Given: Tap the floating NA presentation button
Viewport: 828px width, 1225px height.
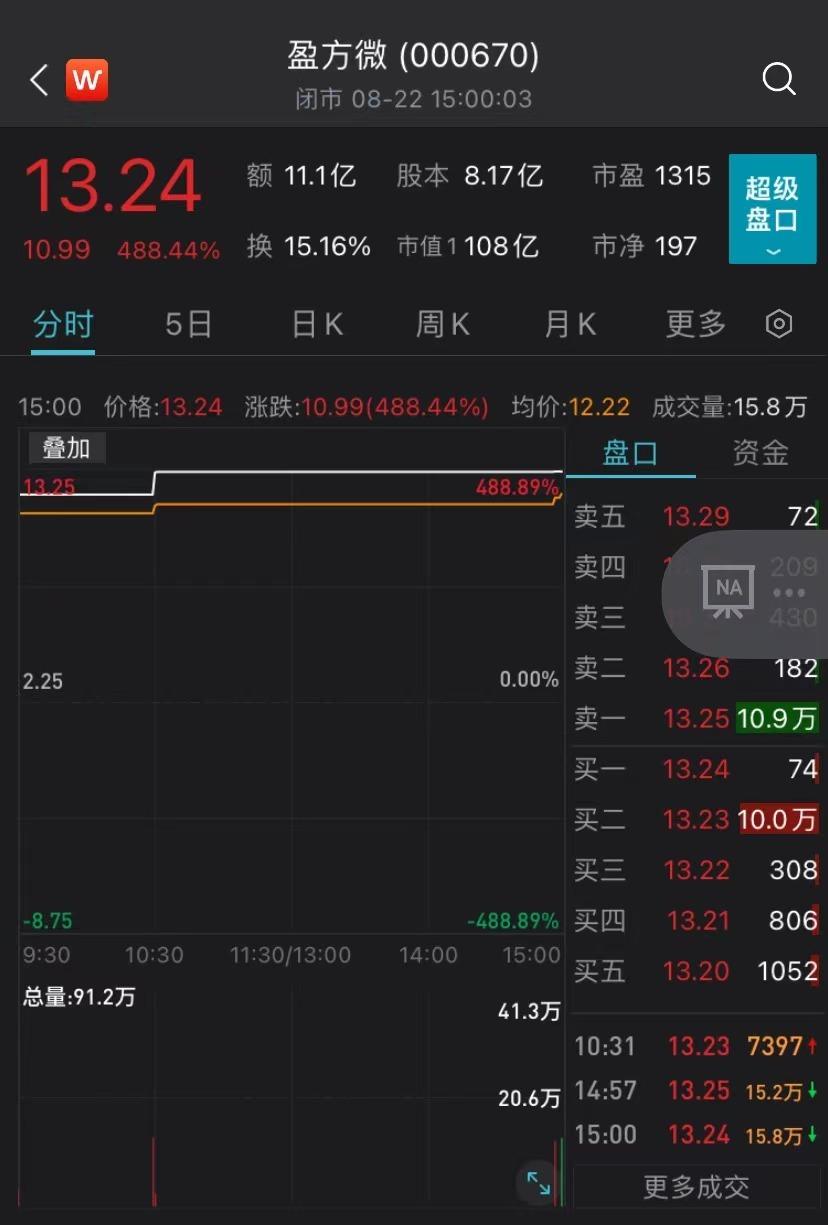Looking at the screenshot, I should 728,592.
